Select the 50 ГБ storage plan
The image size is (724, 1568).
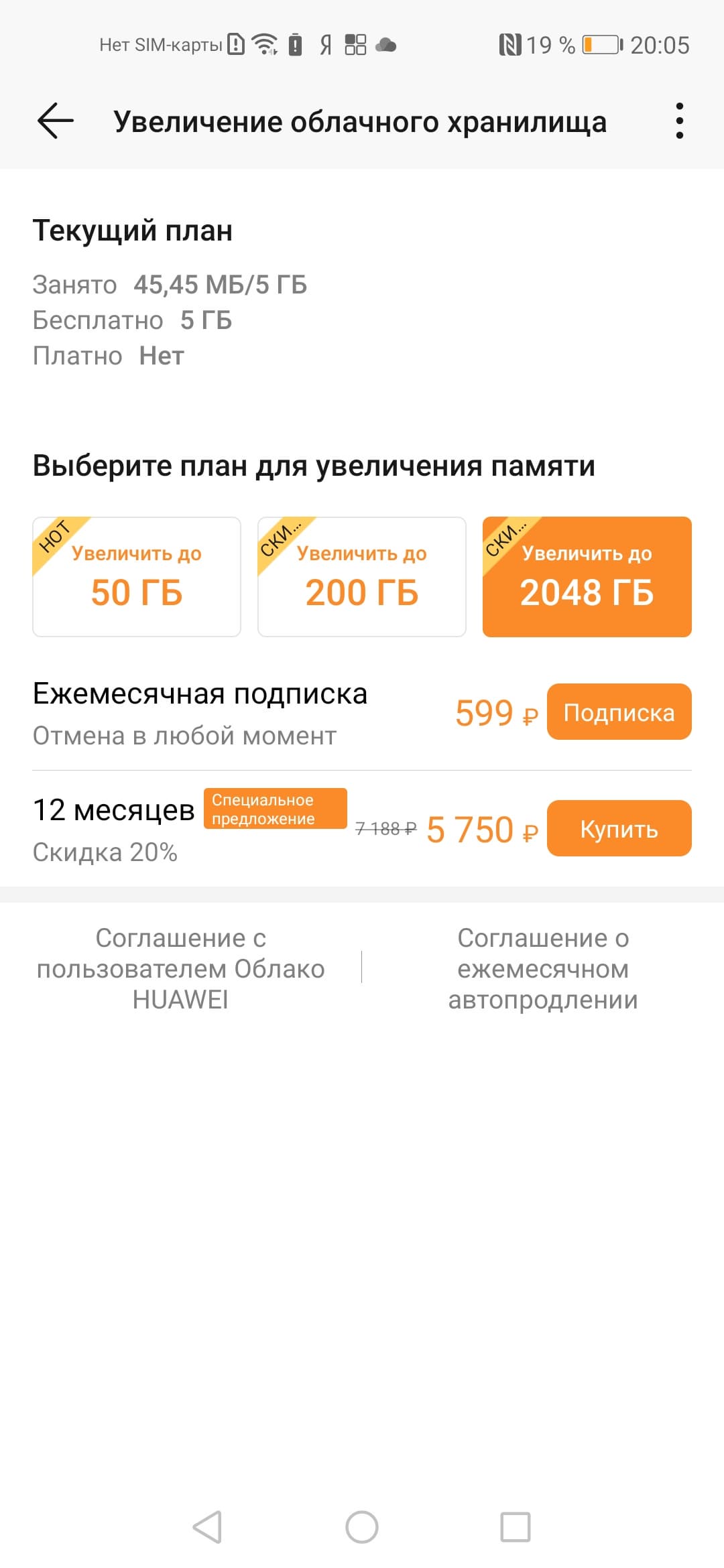(137, 577)
